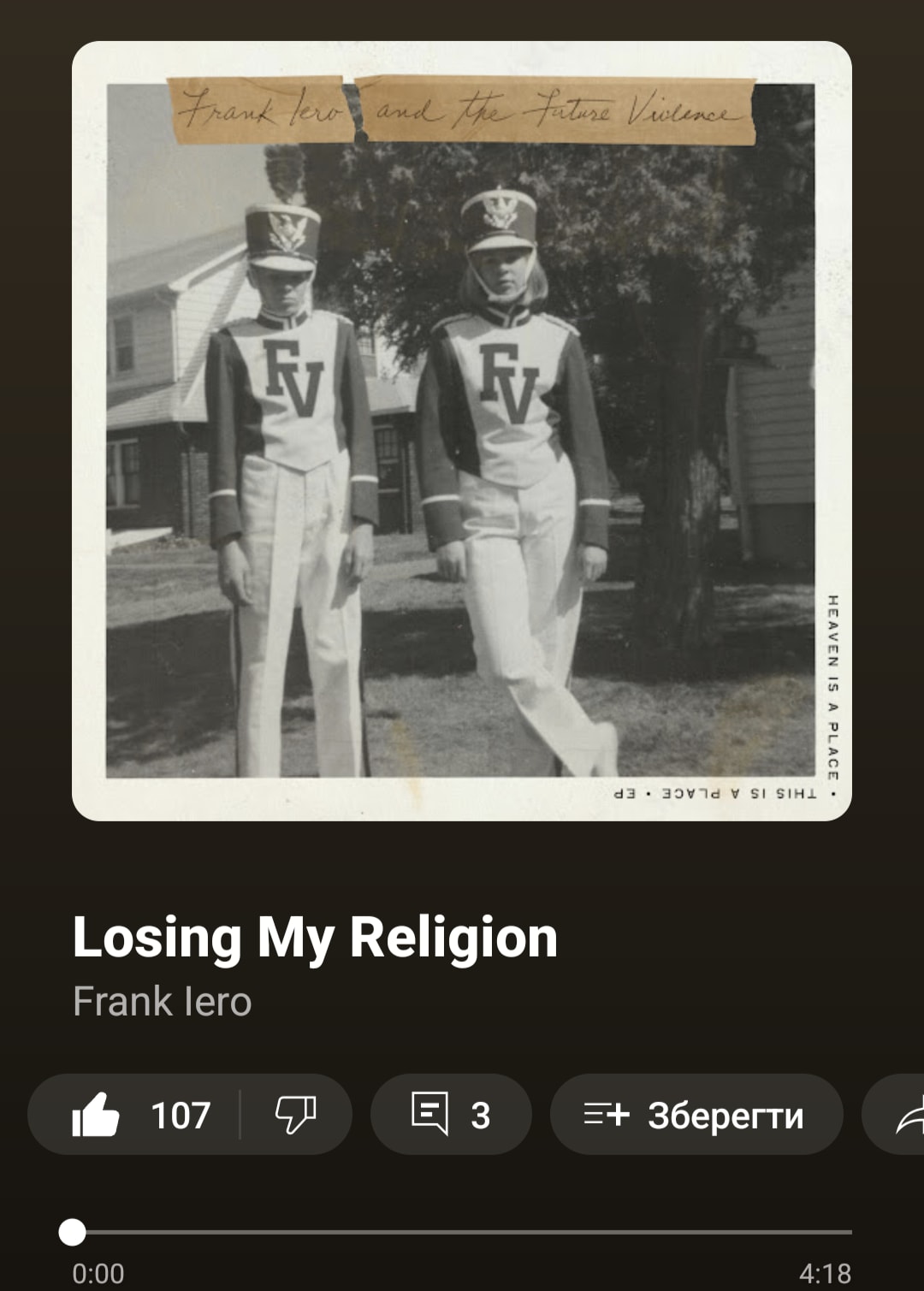This screenshot has width=924, height=1291.
Task: Open the comments with 3 replies
Action: [x=451, y=1115]
